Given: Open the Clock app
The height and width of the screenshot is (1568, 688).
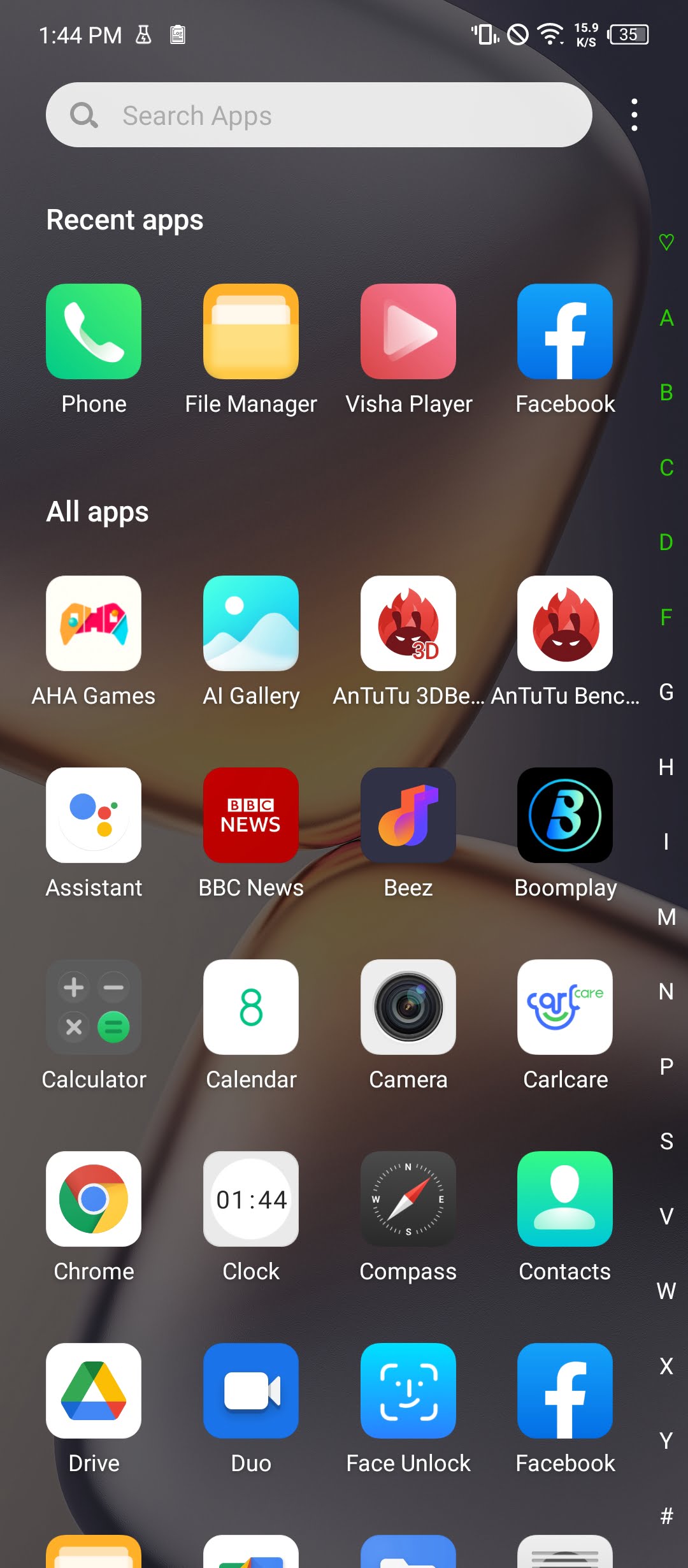Looking at the screenshot, I should click(x=250, y=1199).
